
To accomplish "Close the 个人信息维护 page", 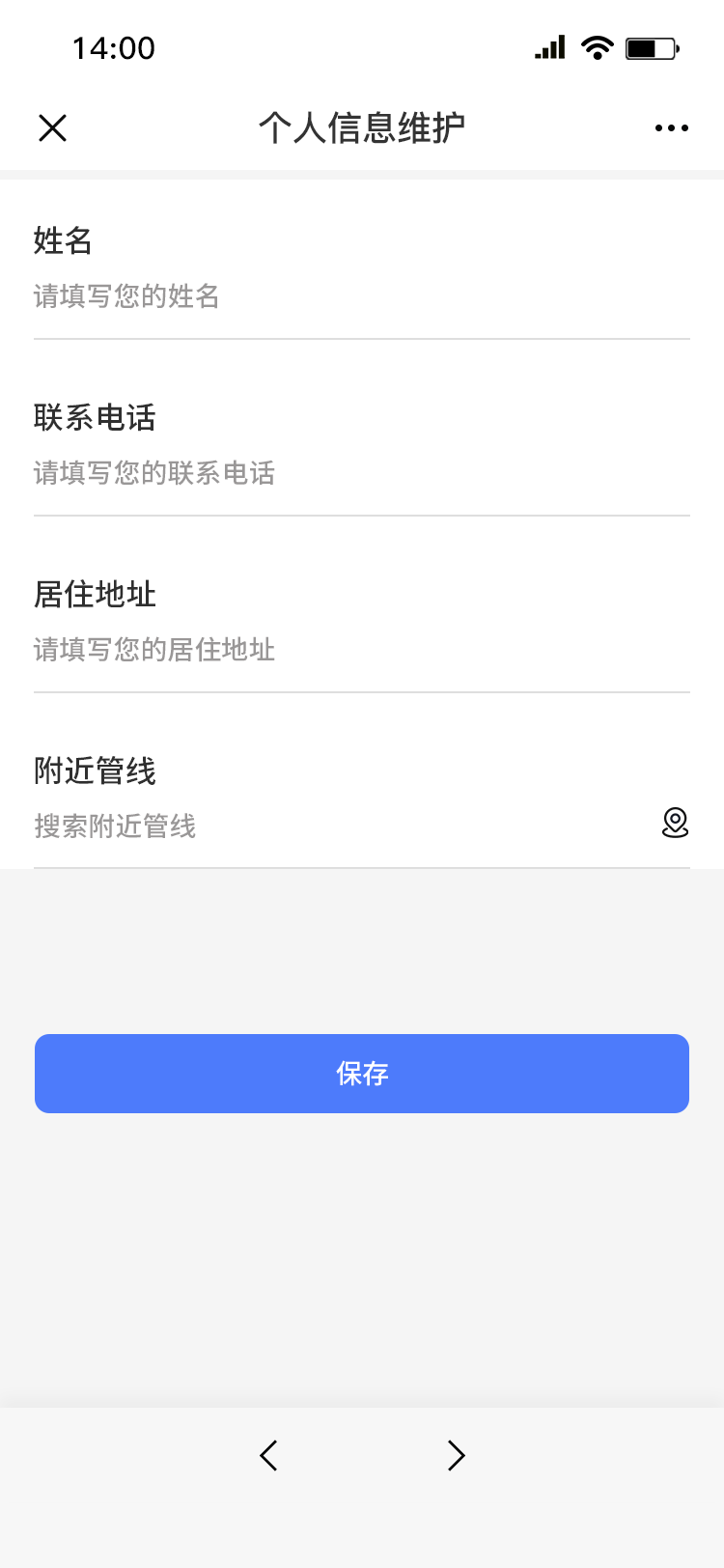I will (52, 127).
